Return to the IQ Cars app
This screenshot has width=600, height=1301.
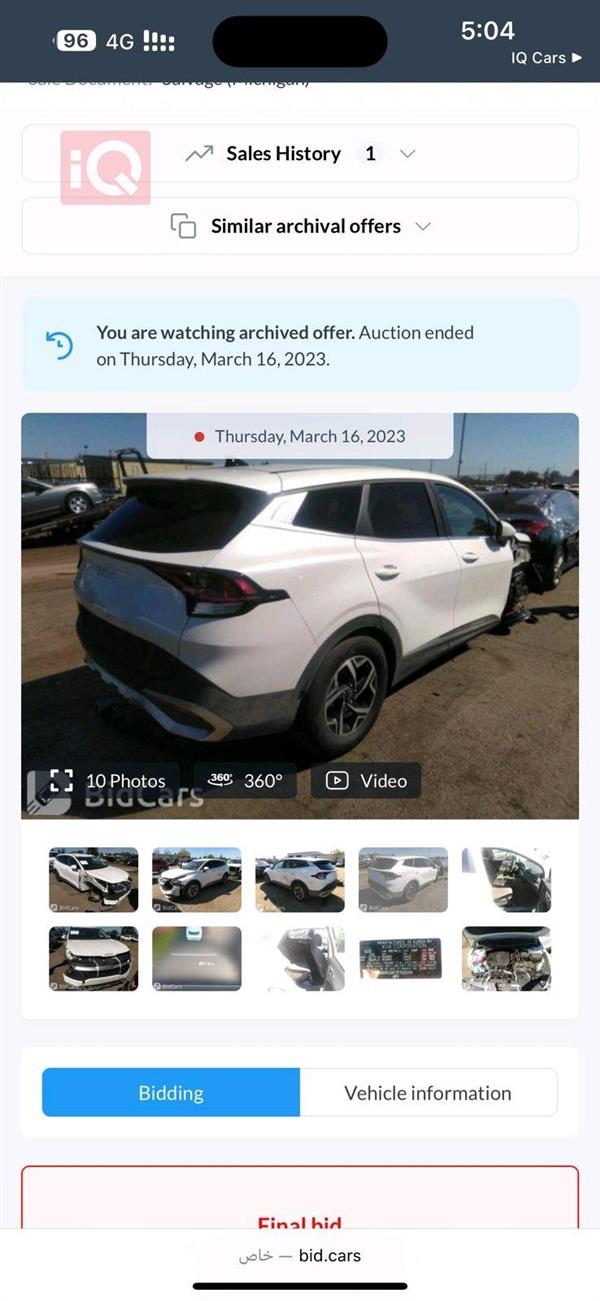[x=546, y=58]
